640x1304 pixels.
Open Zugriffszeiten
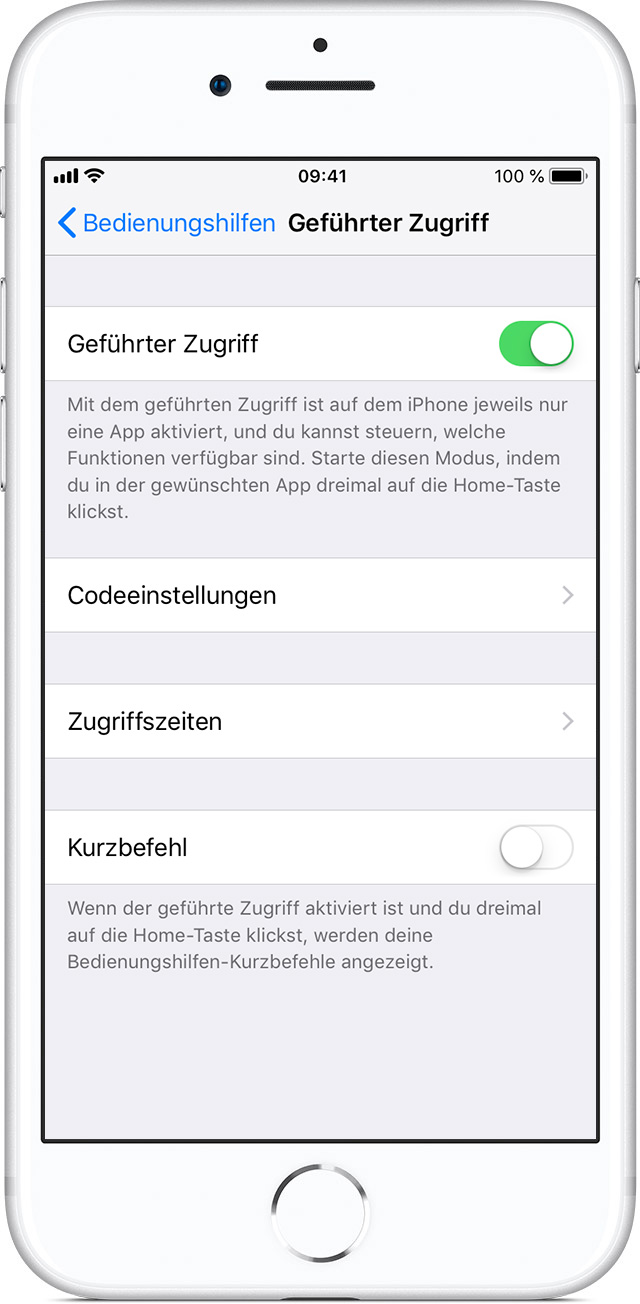point(320,721)
